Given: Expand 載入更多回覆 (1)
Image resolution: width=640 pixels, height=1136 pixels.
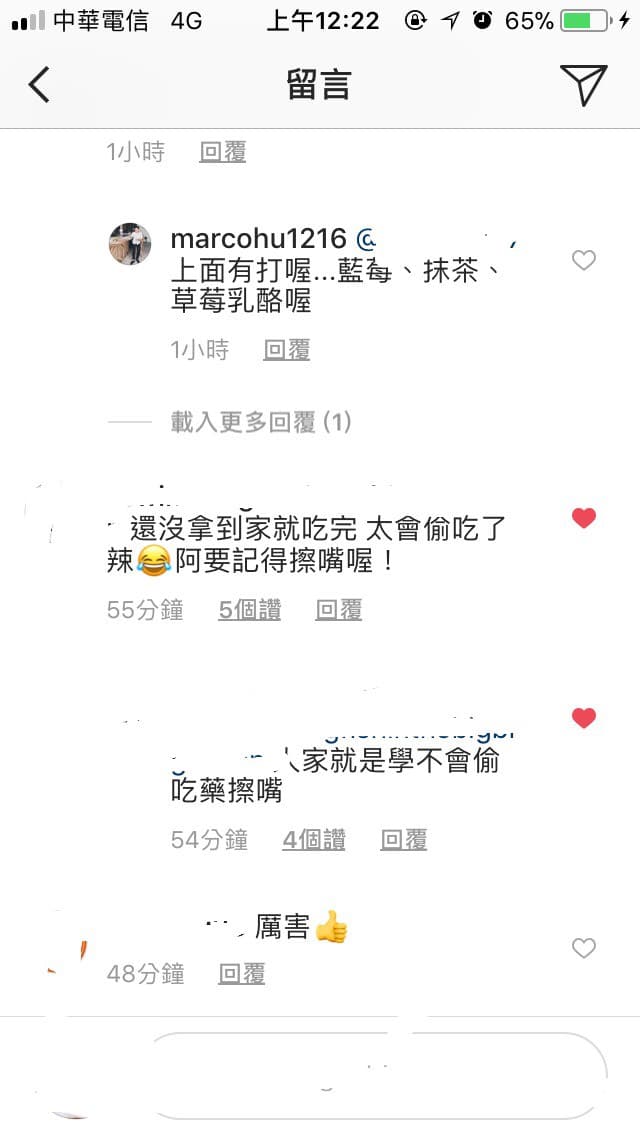Looking at the screenshot, I should pos(261,422).
